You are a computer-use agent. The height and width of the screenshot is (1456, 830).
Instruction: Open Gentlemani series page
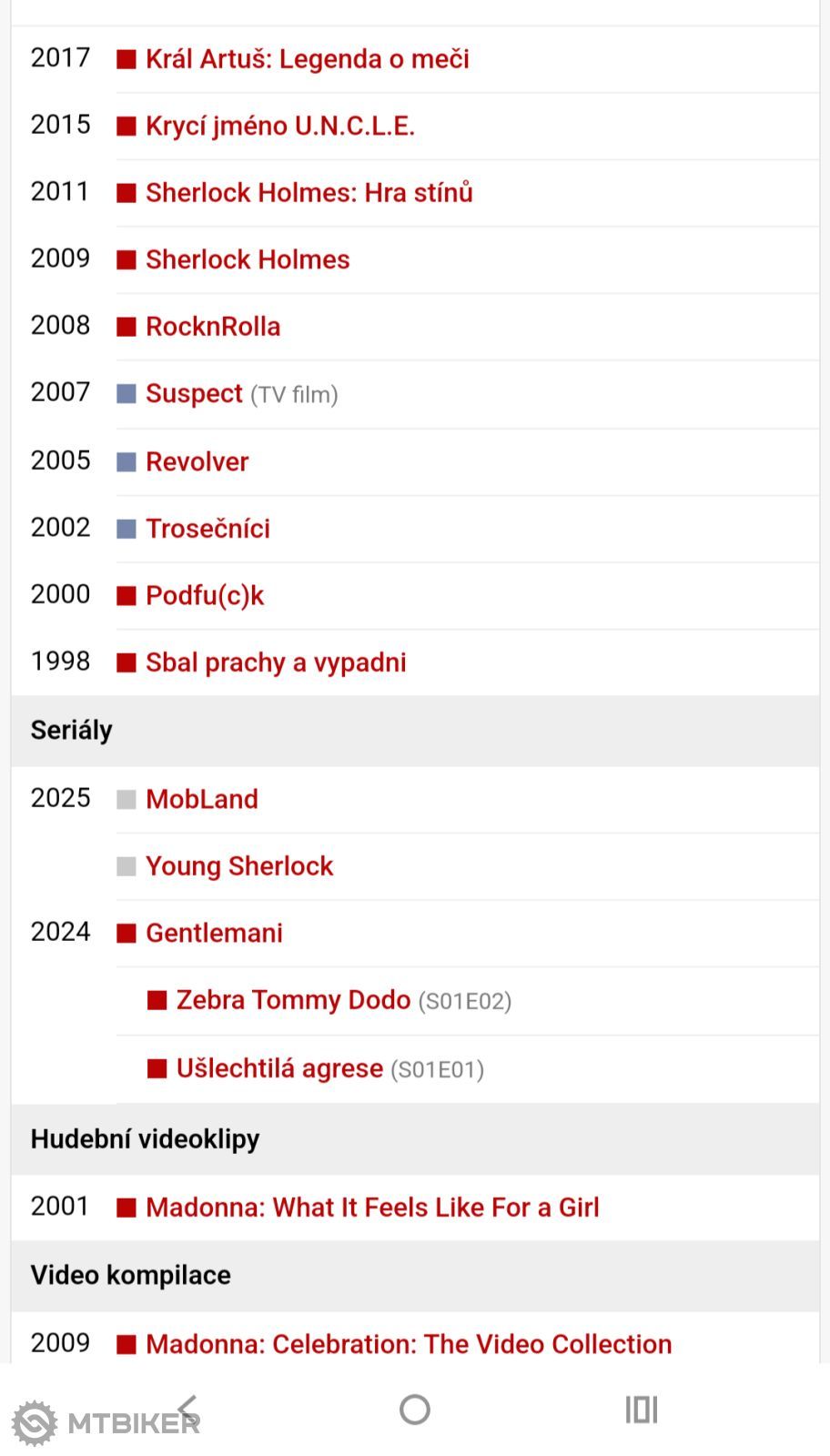pos(214,933)
